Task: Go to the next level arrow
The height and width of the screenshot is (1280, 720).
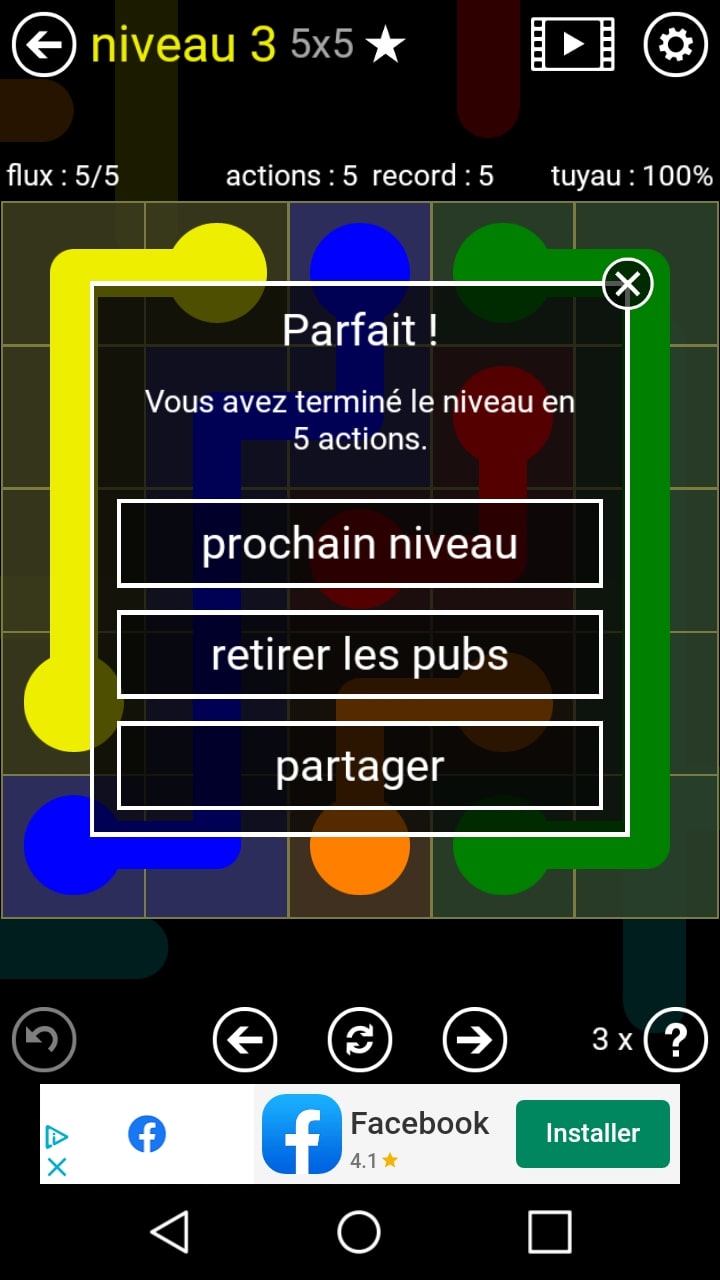Action: [475, 1040]
